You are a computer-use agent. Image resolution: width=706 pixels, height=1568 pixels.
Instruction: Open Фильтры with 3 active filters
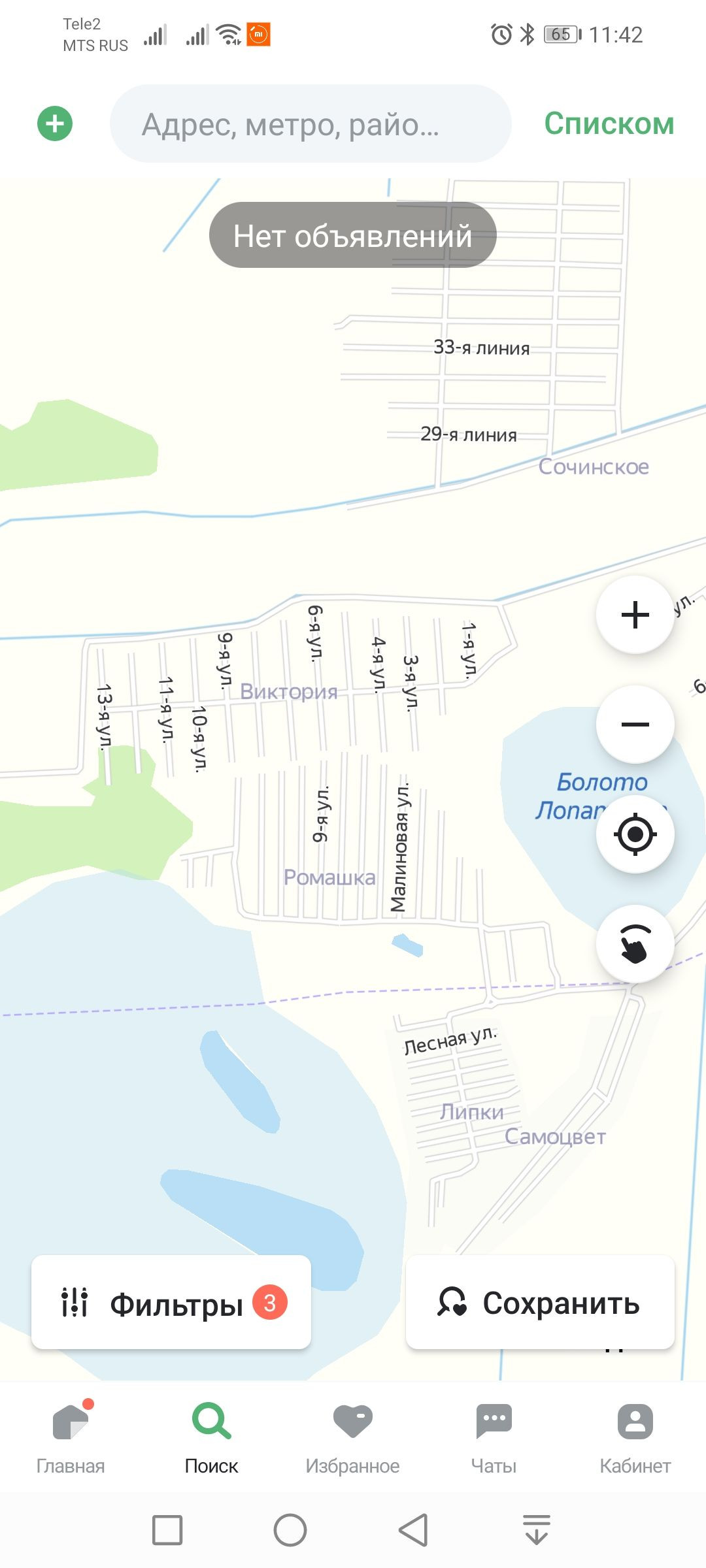(x=171, y=1302)
